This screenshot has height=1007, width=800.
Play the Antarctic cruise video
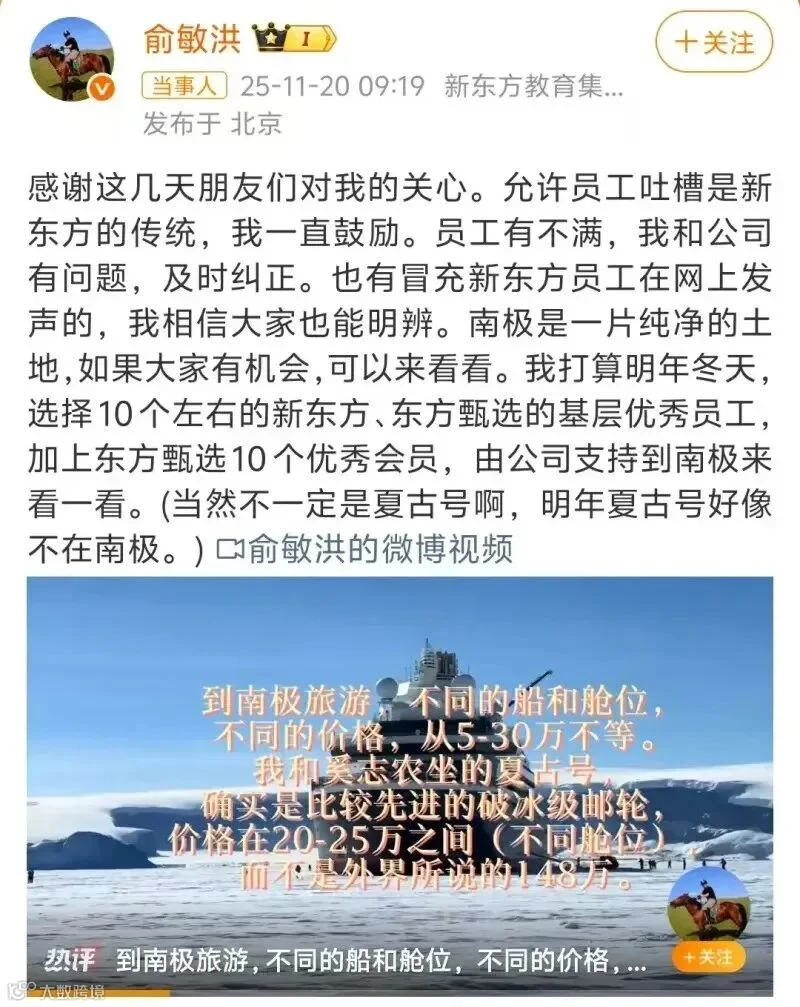click(400, 785)
